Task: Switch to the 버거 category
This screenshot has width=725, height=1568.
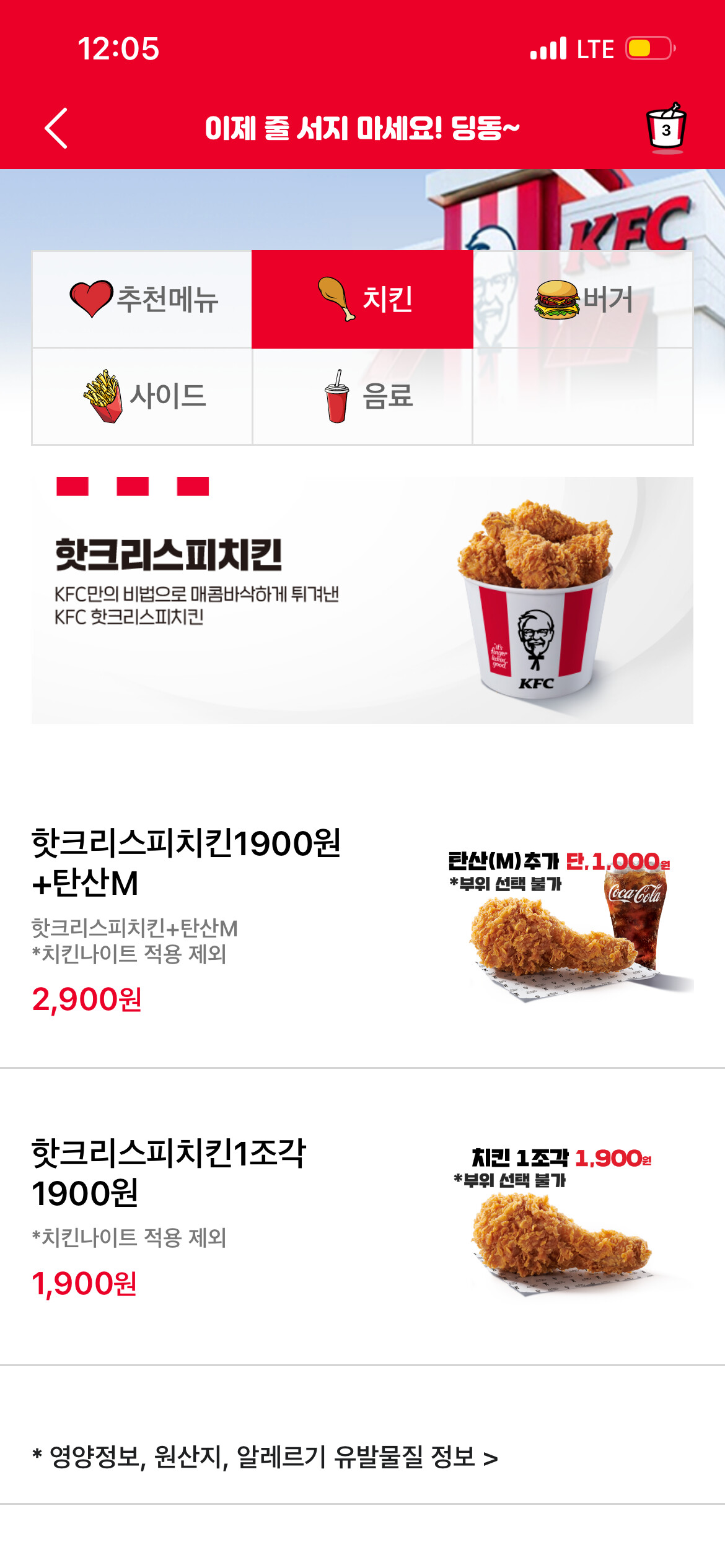Action: 582,300
